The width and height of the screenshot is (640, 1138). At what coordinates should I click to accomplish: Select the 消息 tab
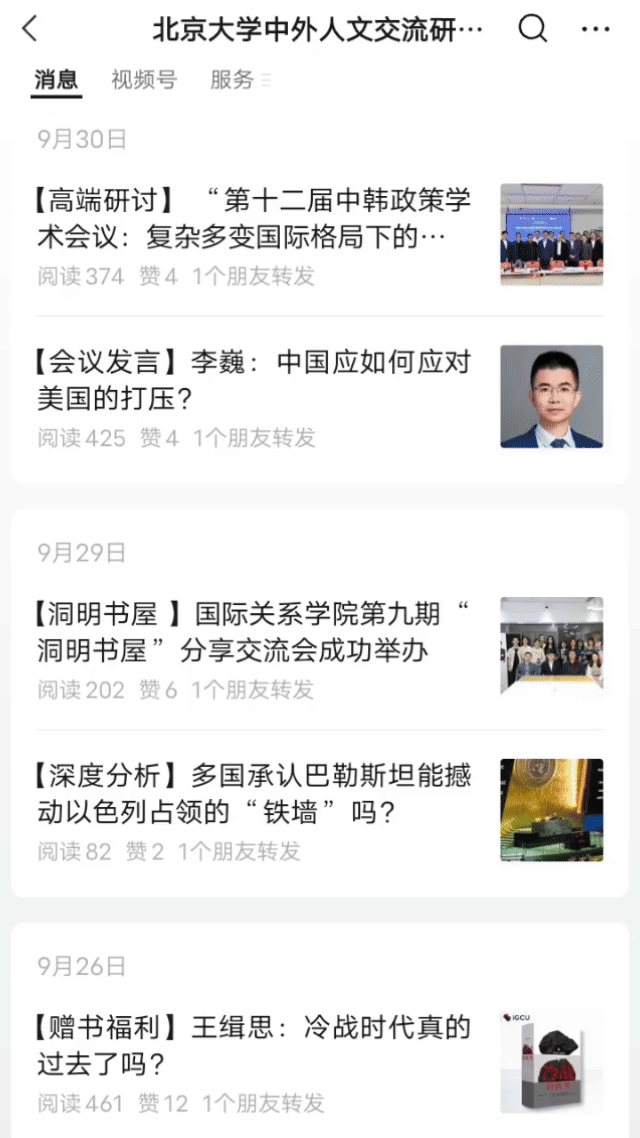56,80
